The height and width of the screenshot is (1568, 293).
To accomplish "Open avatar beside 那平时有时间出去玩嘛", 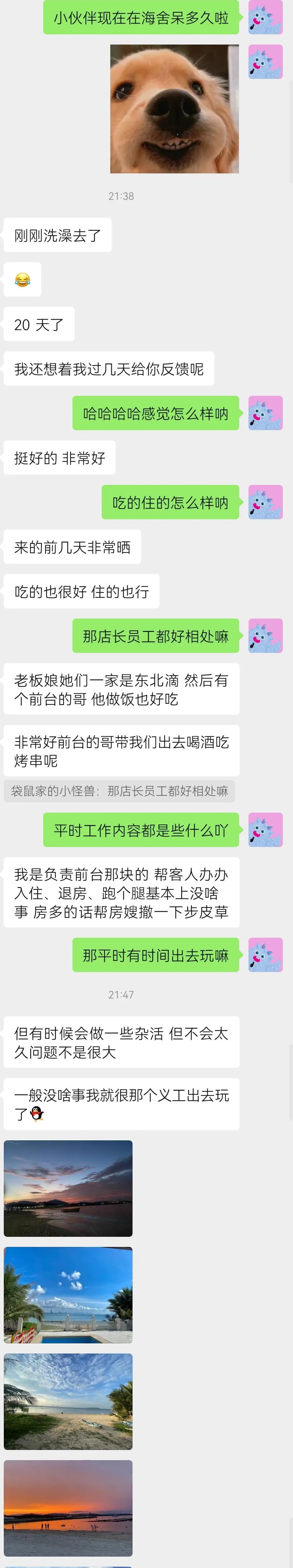I will [x=265, y=955].
